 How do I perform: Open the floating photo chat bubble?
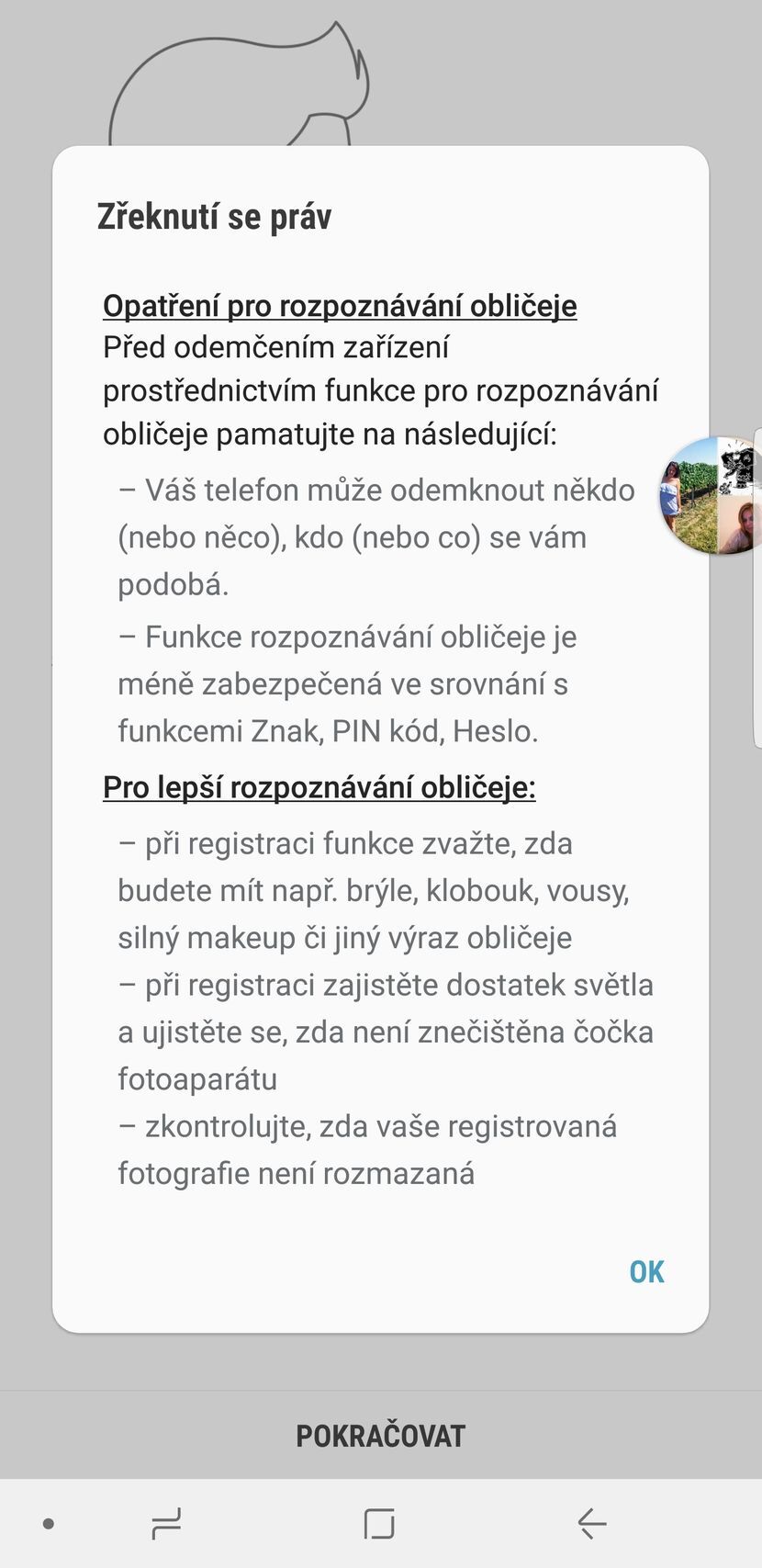[x=711, y=496]
